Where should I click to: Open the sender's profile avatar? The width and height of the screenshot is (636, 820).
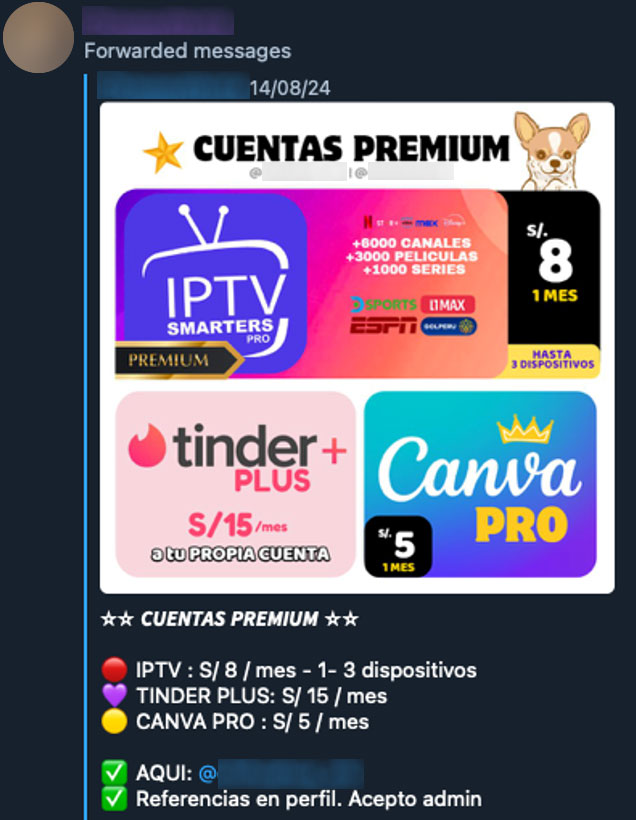(x=38, y=38)
